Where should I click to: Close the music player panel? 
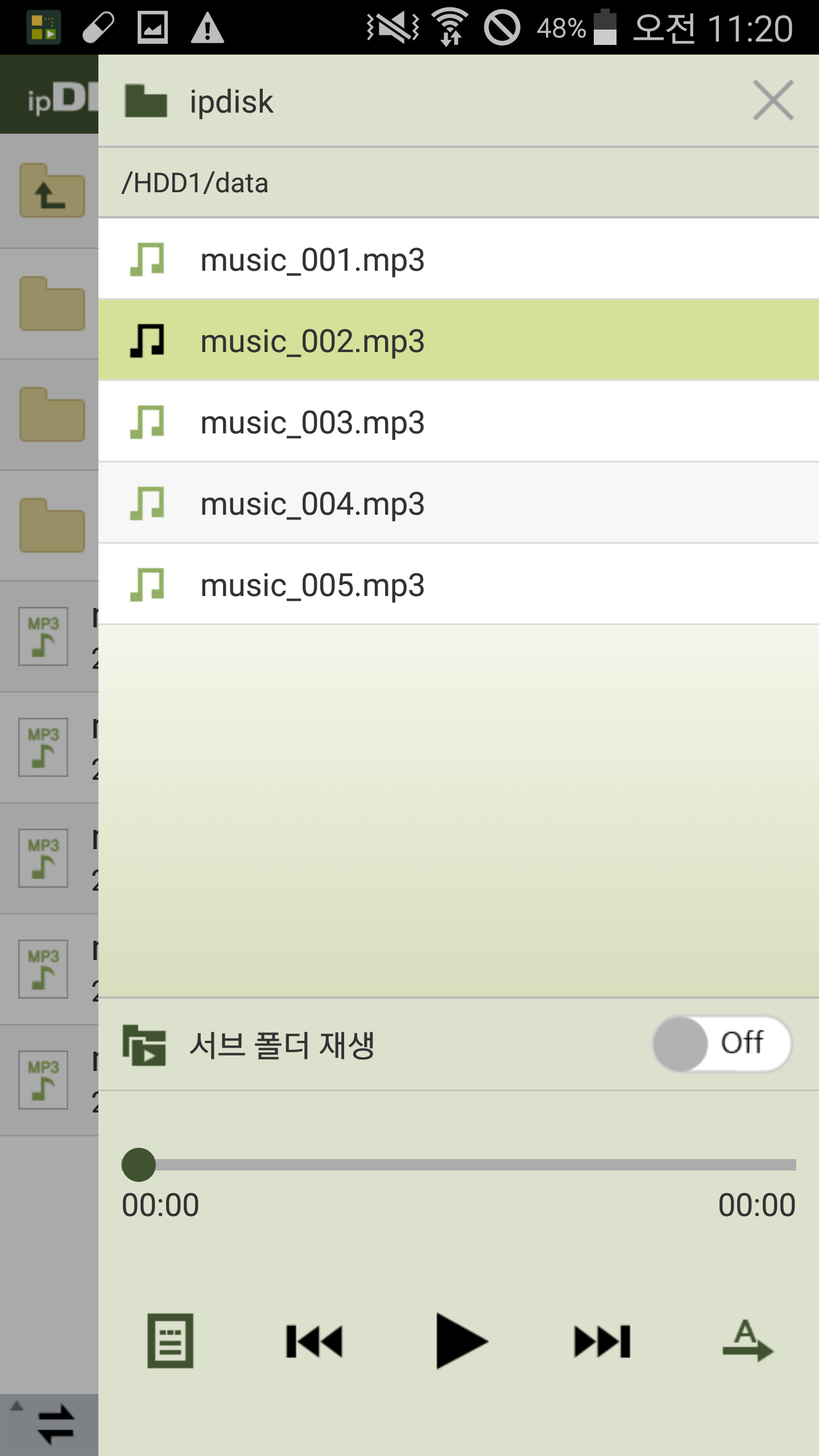click(x=772, y=101)
